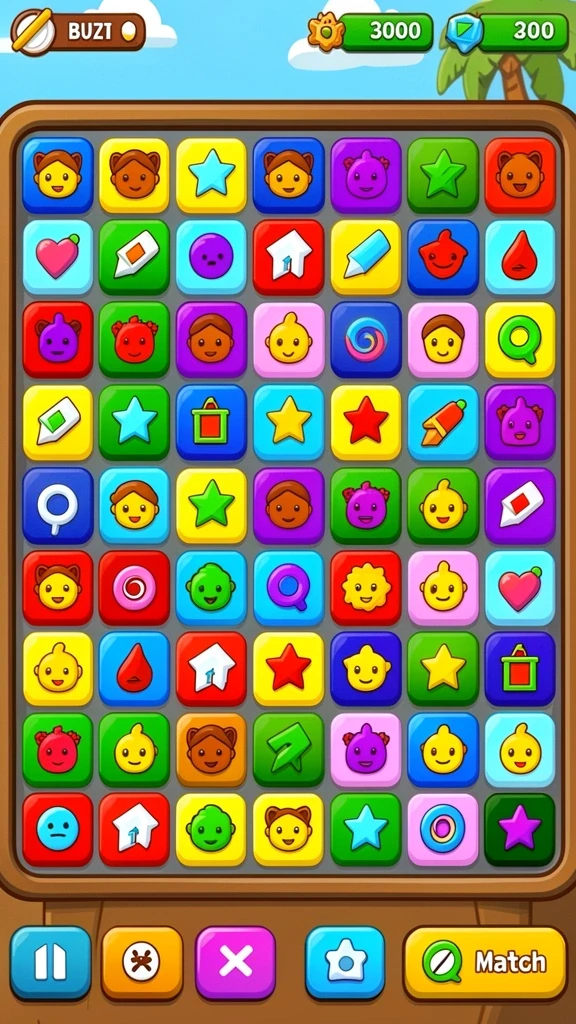The height and width of the screenshot is (1024, 576).
Task: Select the blue ring on pink tile
Action: [443, 829]
